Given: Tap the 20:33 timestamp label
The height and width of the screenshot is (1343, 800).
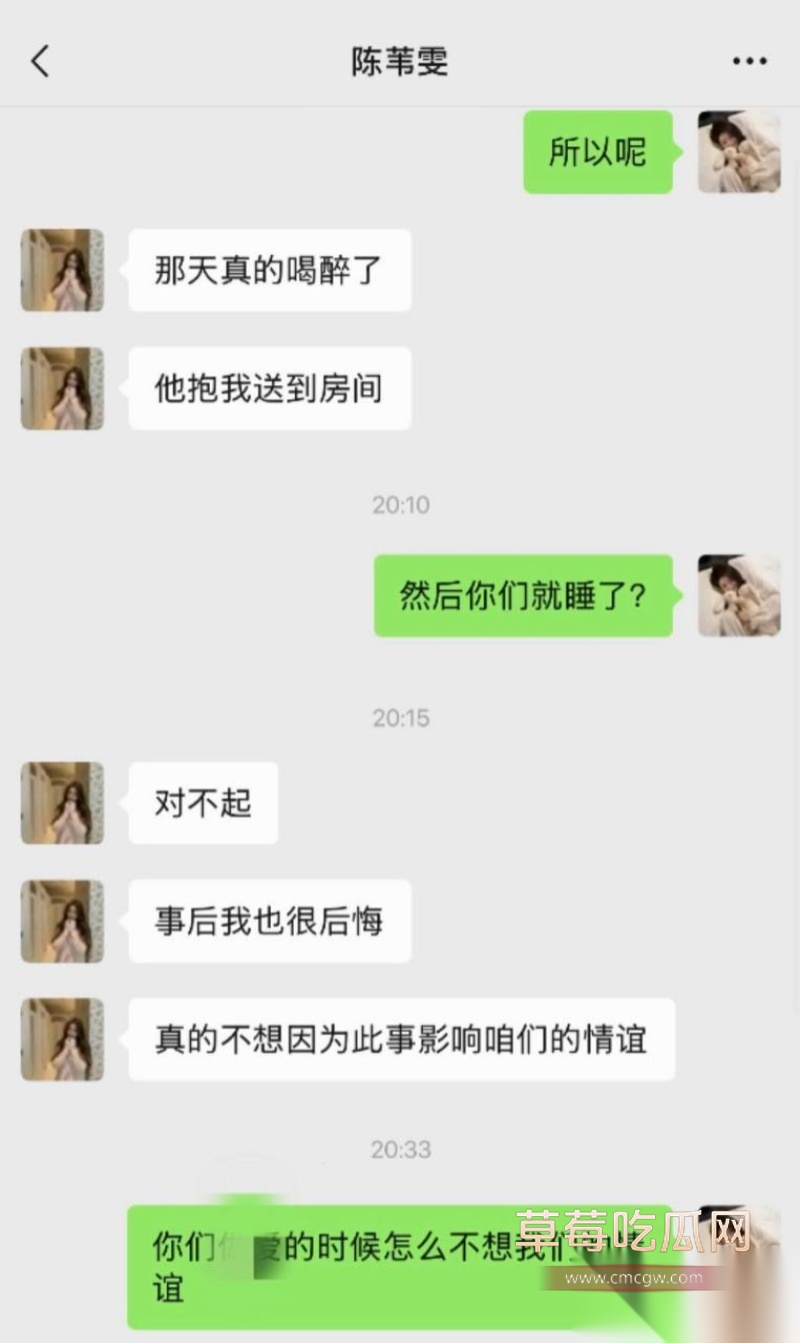Looking at the screenshot, I should pos(400,1149).
